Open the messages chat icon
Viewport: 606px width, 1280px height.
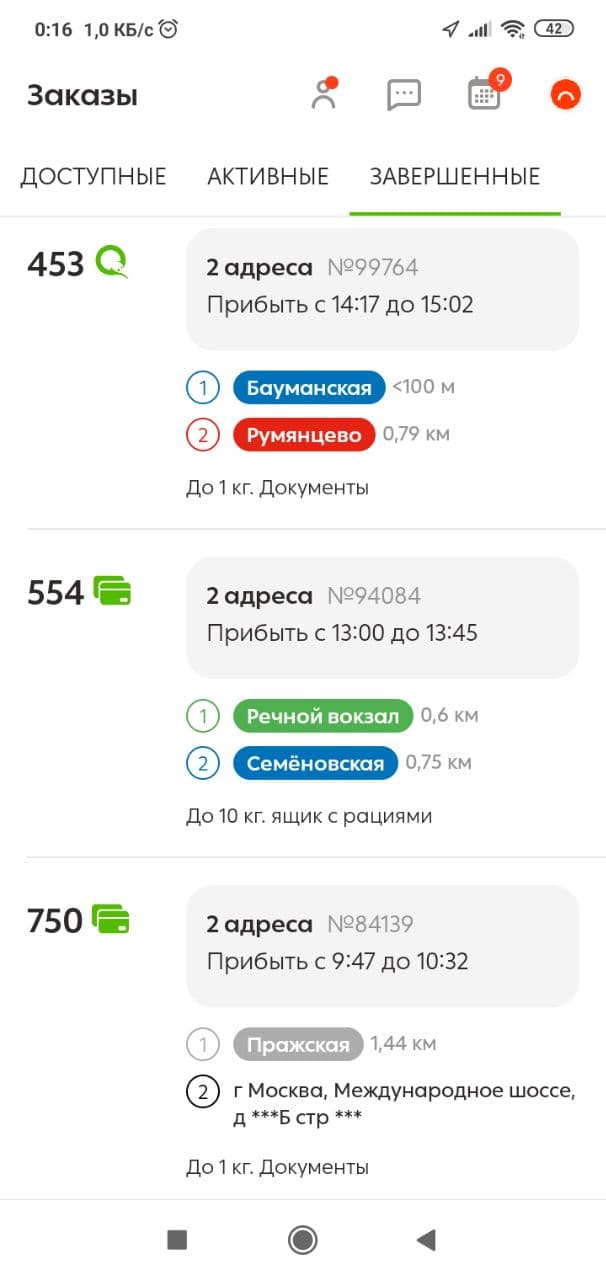tap(403, 95)
